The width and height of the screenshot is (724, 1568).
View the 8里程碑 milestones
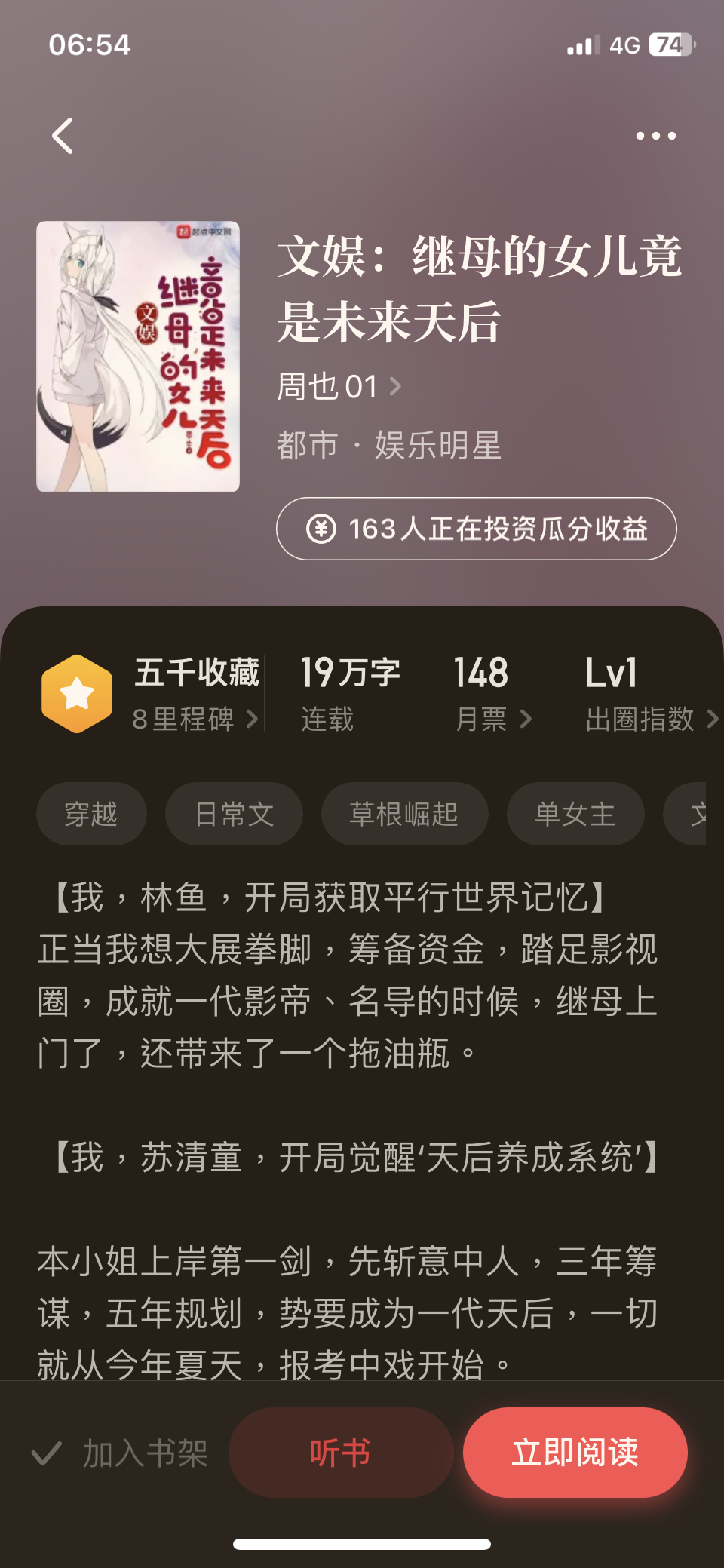point(194,719)
